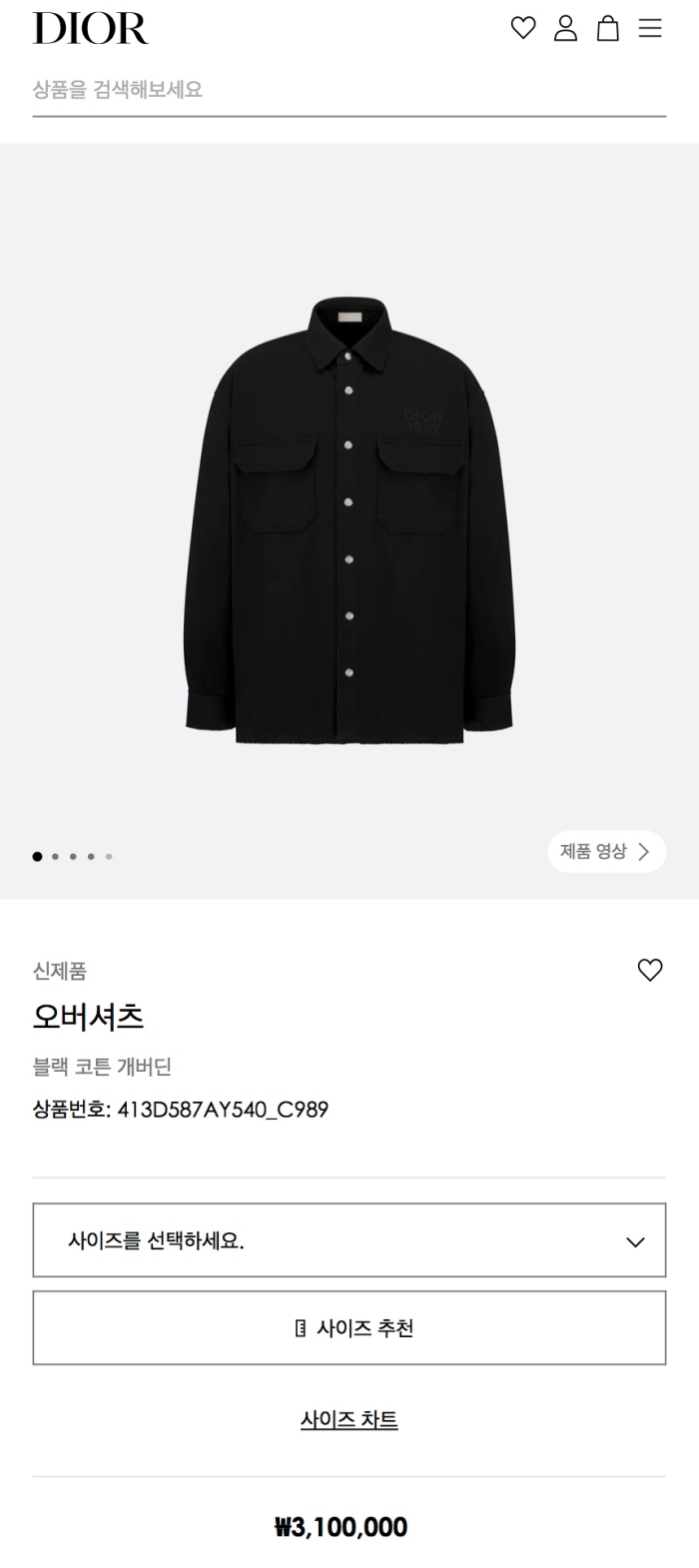Image resolution: width=699 pixels, height=1568 pixels.
Task: Enlarge the black overshirt product image
Action: tap(349, 519)
